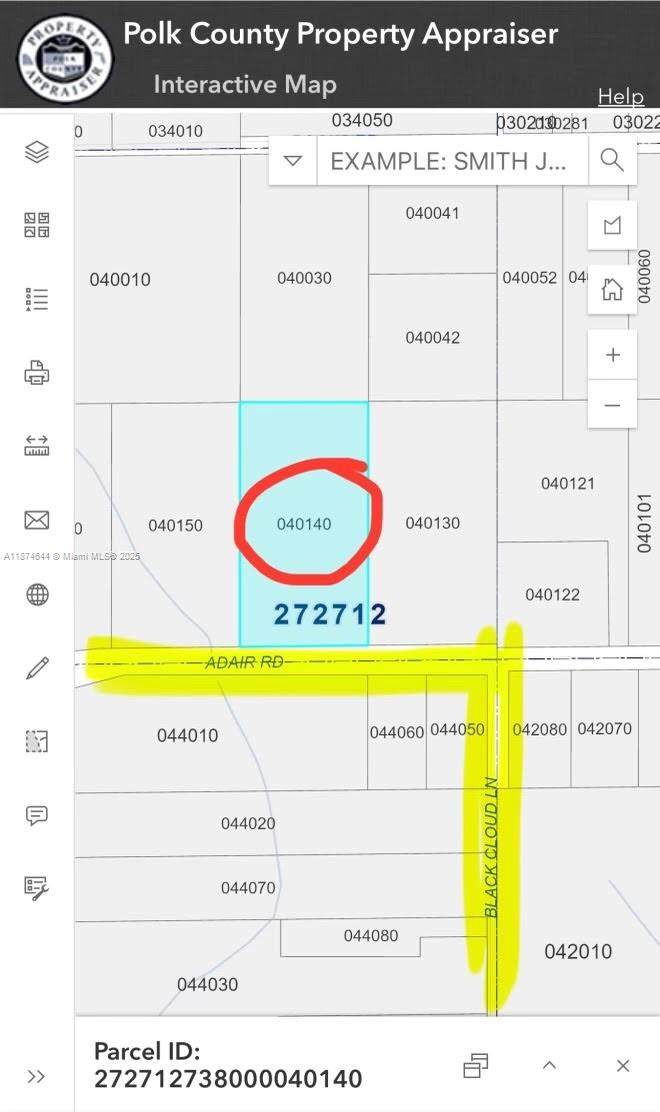Open the globe tool in sidebar
The width and height of the screenshot is (660, 1112).
(x=37, y=594)
